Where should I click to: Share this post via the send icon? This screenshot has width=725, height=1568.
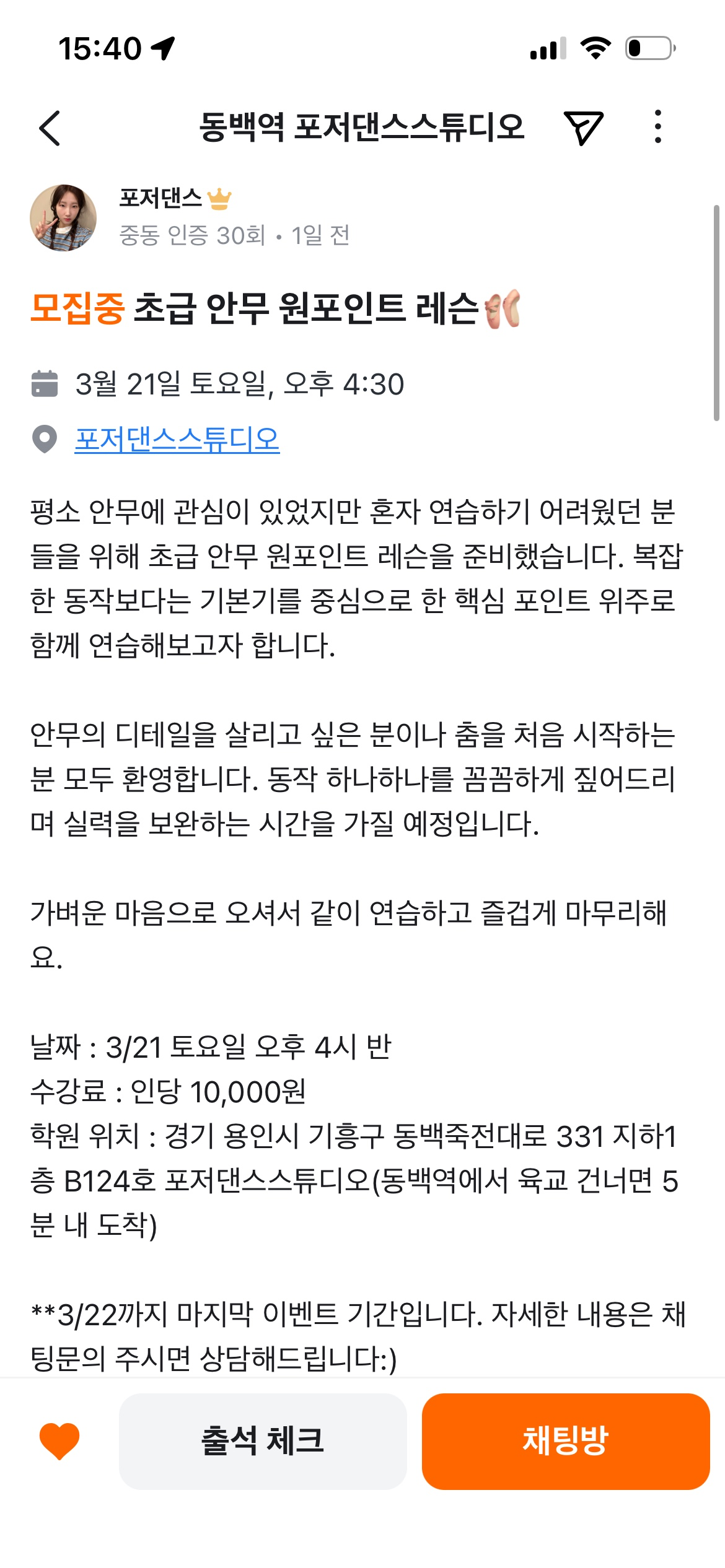point(582,128)
